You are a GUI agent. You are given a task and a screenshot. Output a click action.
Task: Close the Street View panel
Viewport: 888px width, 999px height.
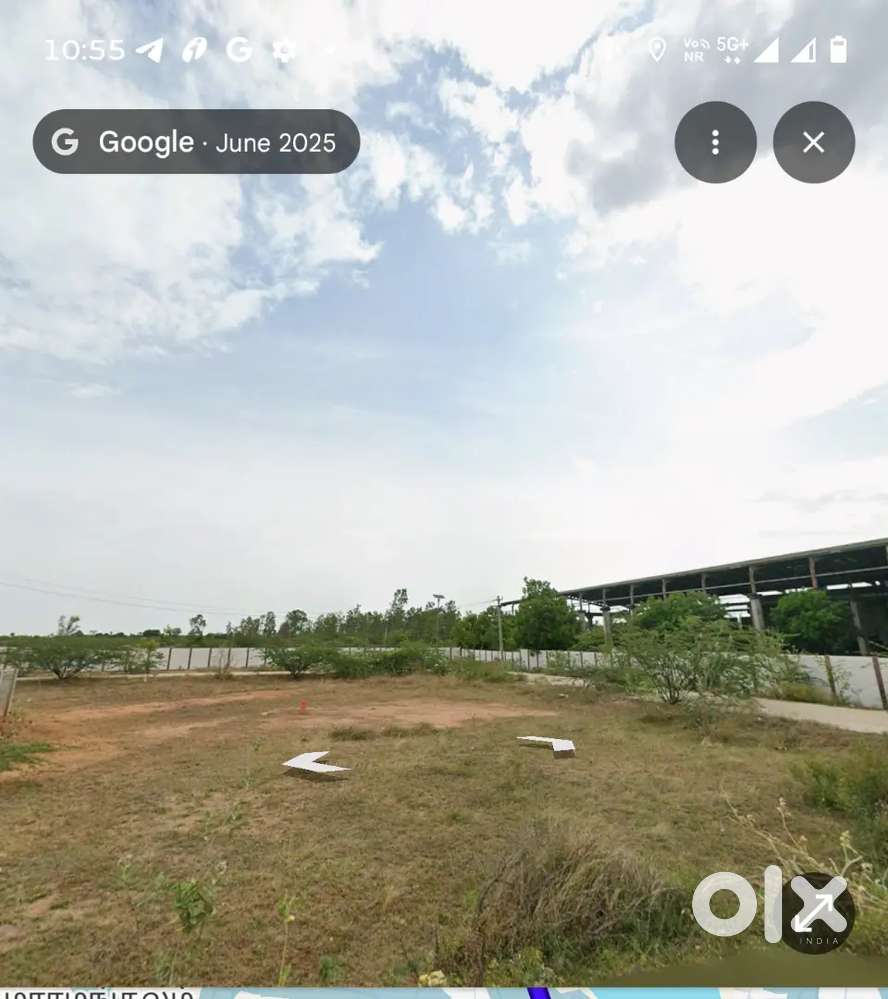pyautogui.click(x=813, y=142)
